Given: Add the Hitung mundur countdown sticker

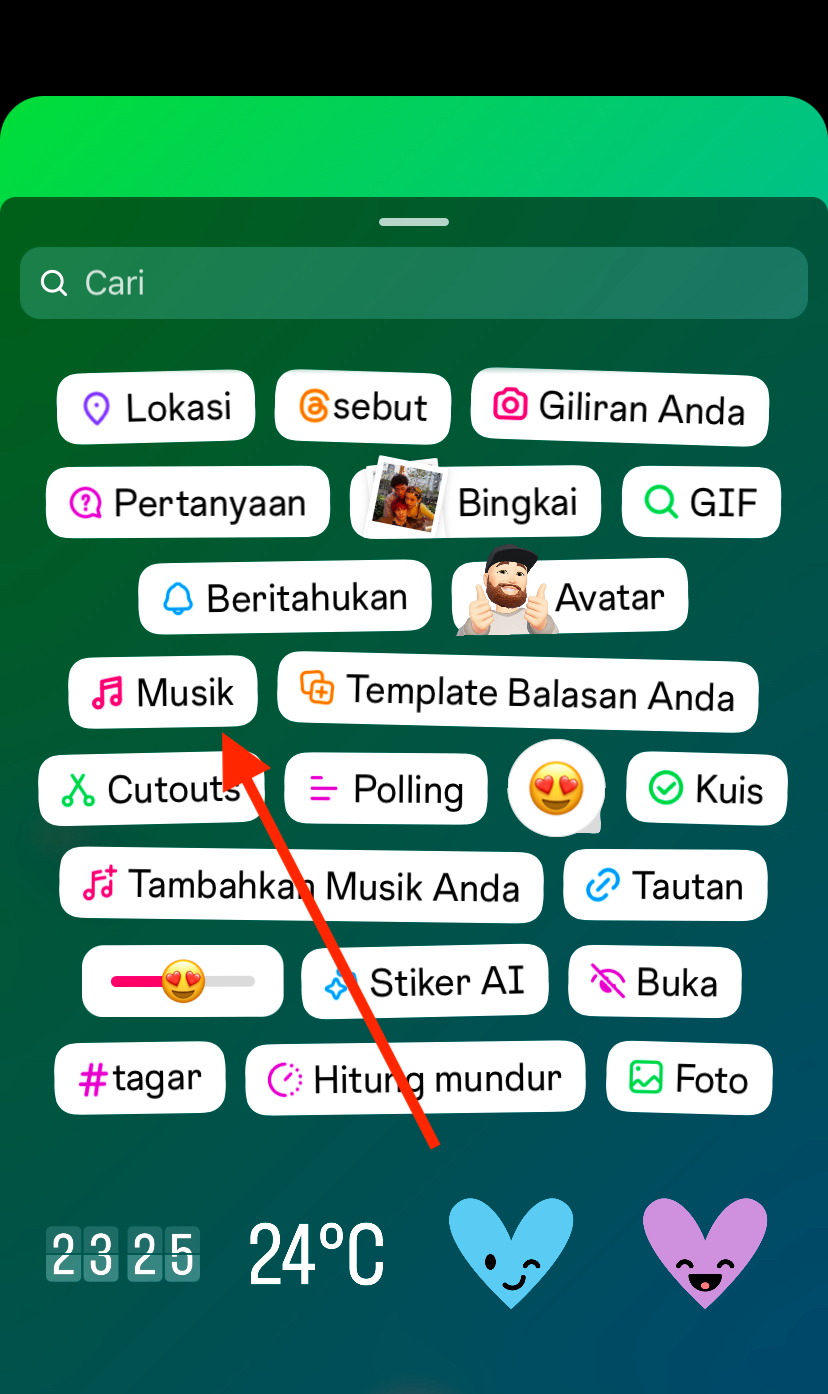Looking at the screenshot, I should (x=415, y=1079).
